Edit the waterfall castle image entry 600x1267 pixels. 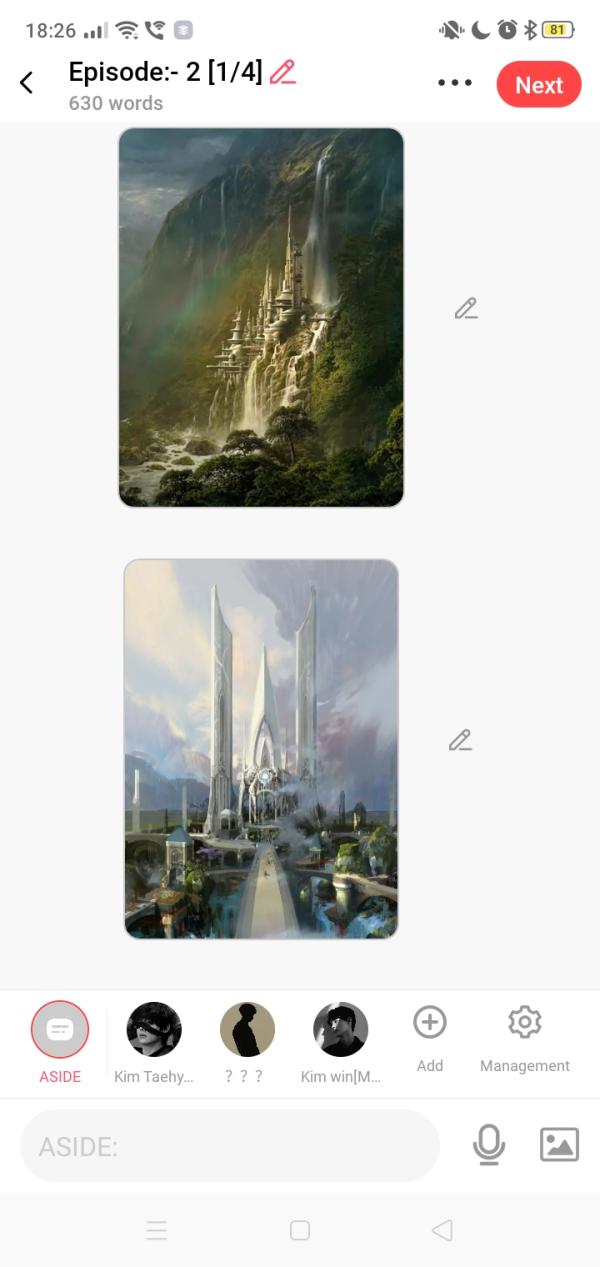click(465, 309)
